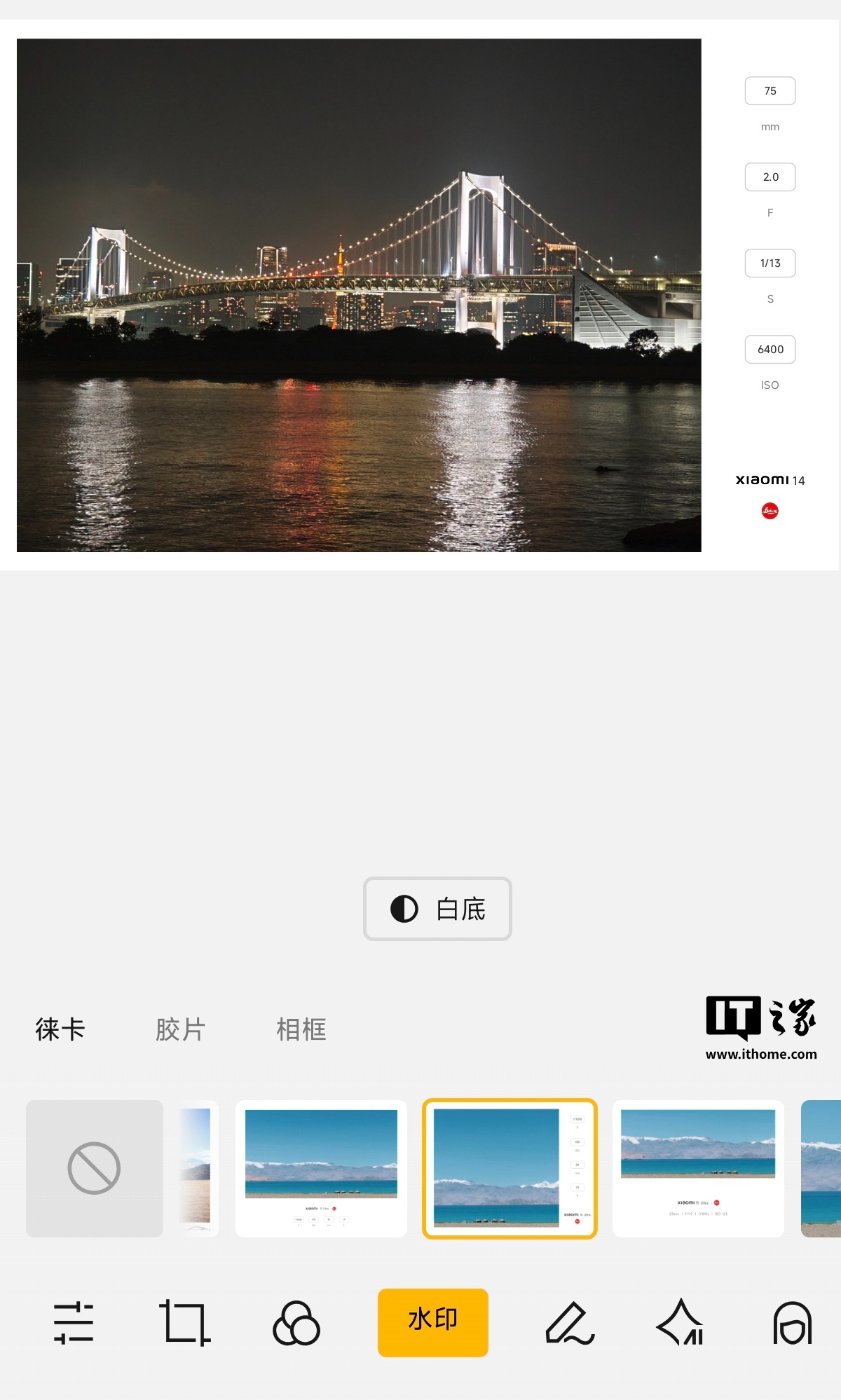The height and width of the screenshot is (1400, 841).
Task: Switch to the 胶片 tab
Action: point(180,1029)
